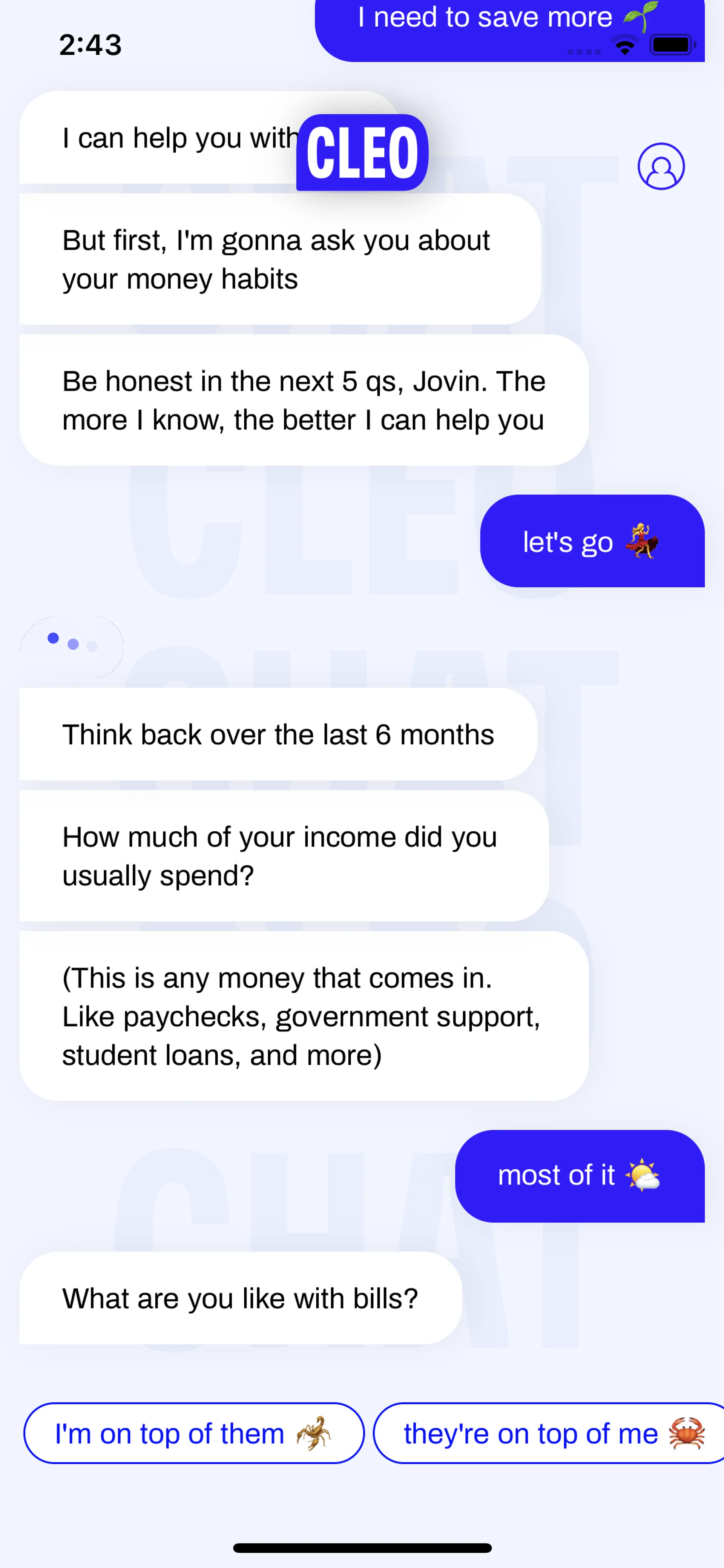Screen dimensions: 724x1568
Task: Select "they're on top of me" answer
Action: pyautogui.click(x=548, y=1433)
